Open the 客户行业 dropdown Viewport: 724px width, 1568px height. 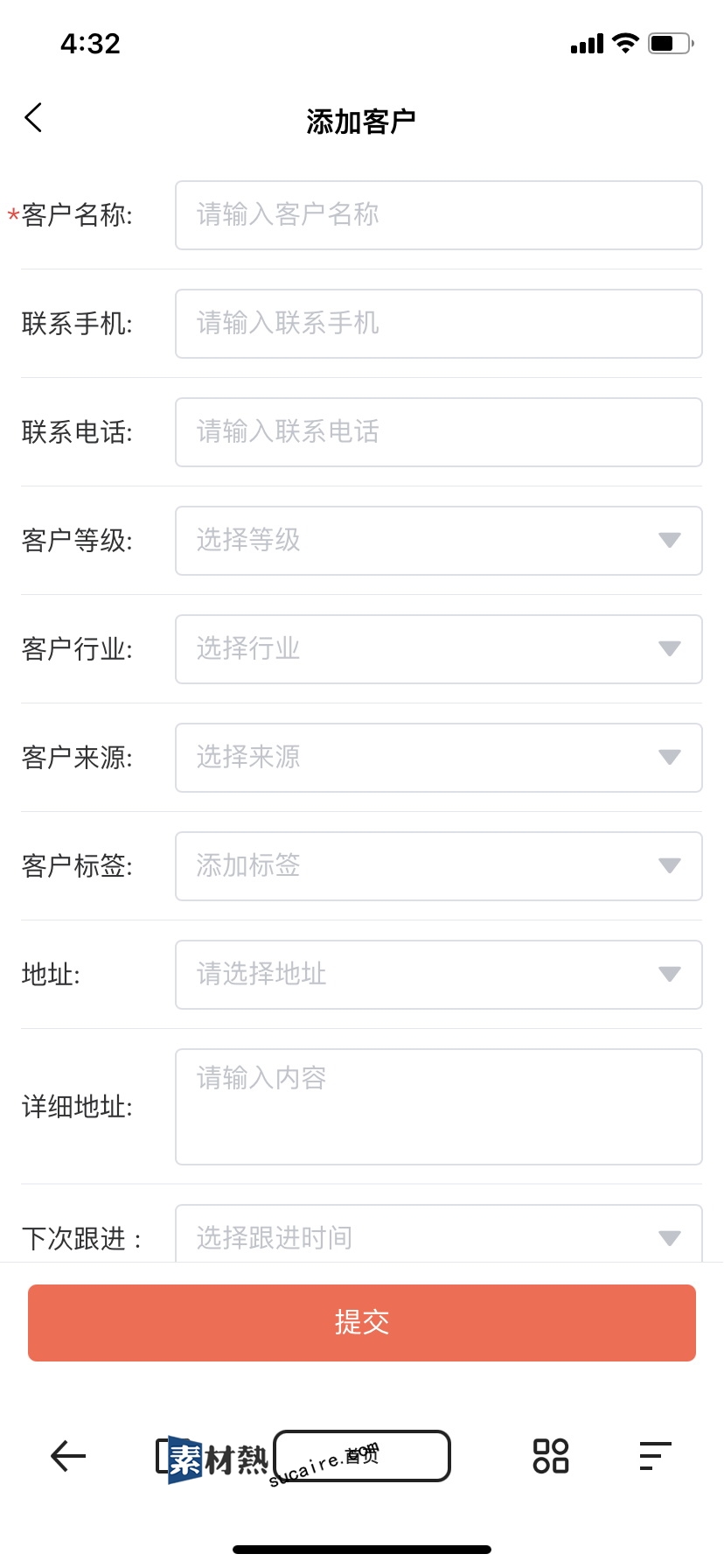(x=439, y=649)
